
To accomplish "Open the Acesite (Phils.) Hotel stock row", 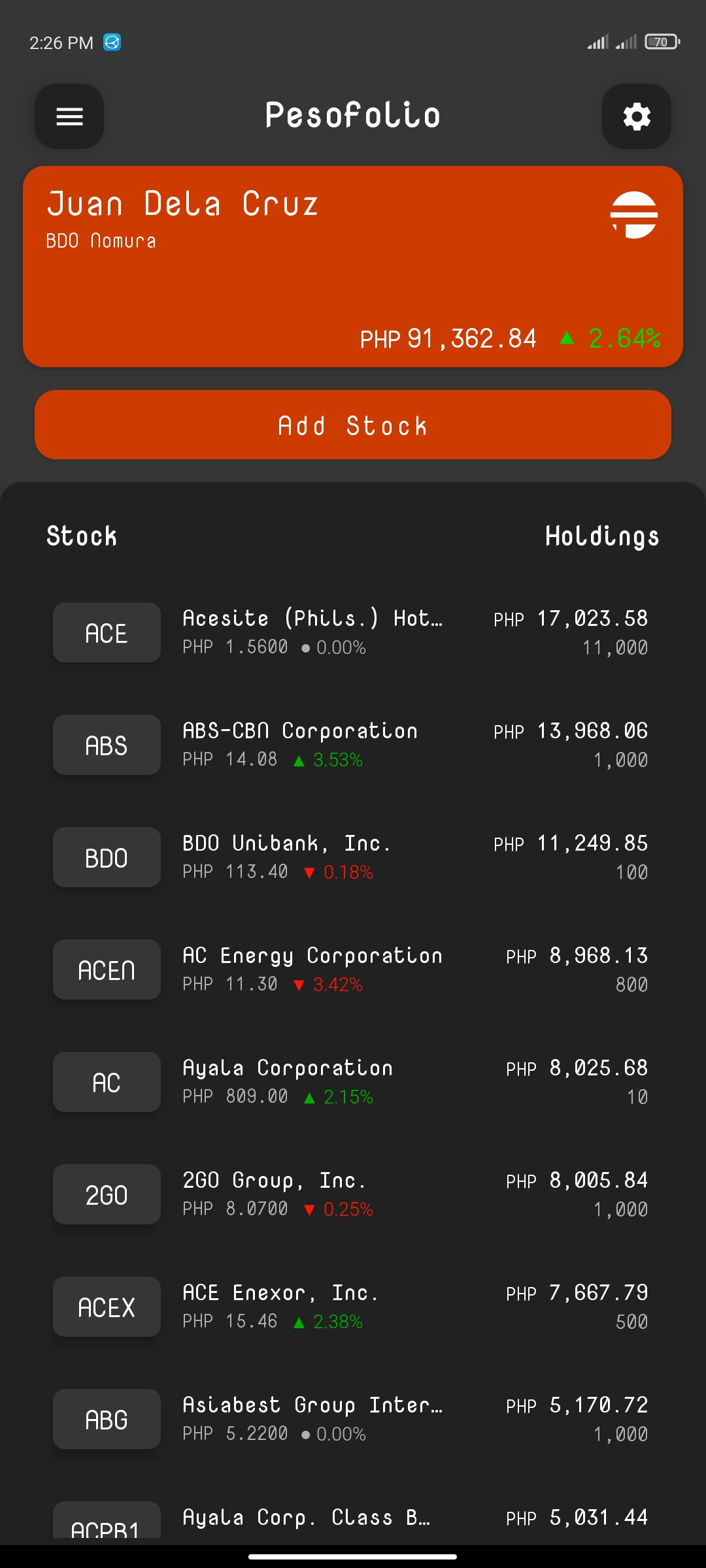I will [x=353, y=632].
